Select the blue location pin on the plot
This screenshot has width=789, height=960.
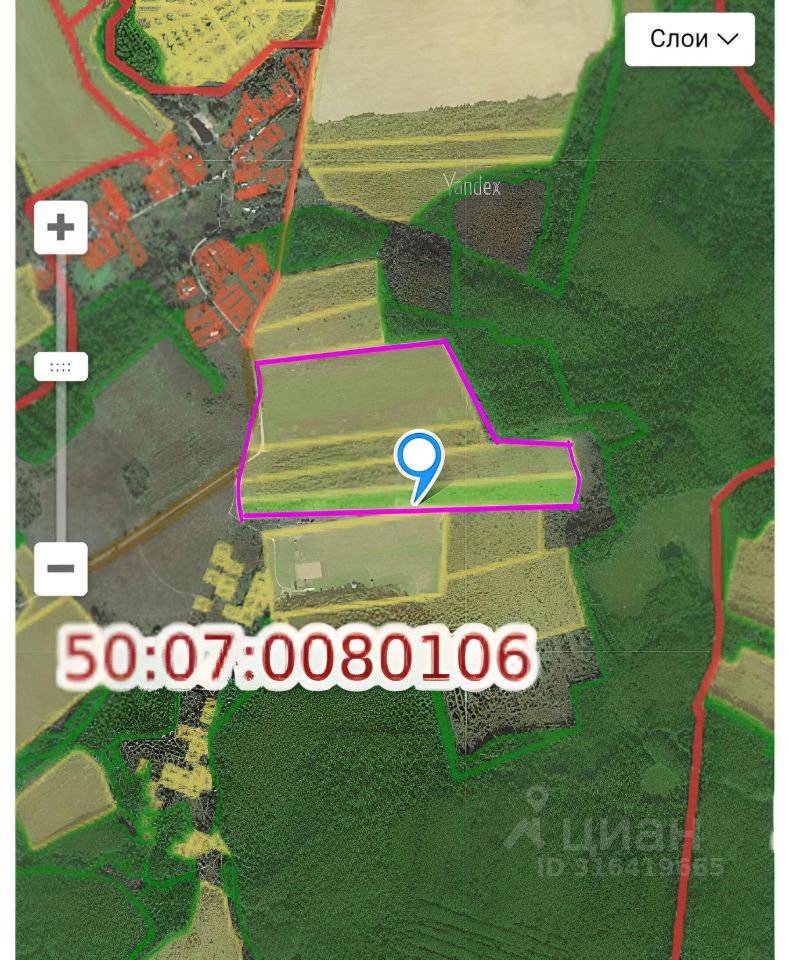pyautogui.click(x=420, y=459)
